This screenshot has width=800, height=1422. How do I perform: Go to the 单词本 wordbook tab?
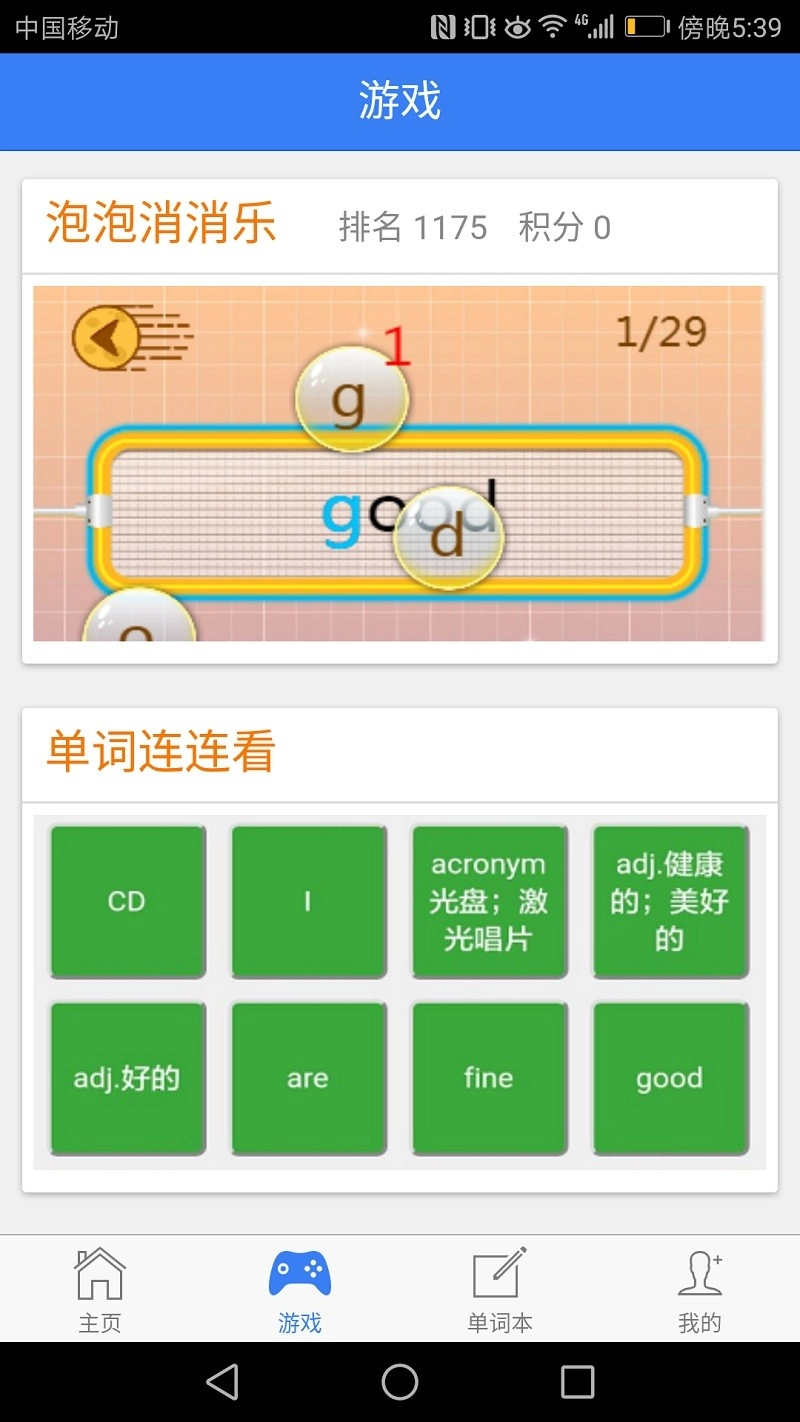500,1289
